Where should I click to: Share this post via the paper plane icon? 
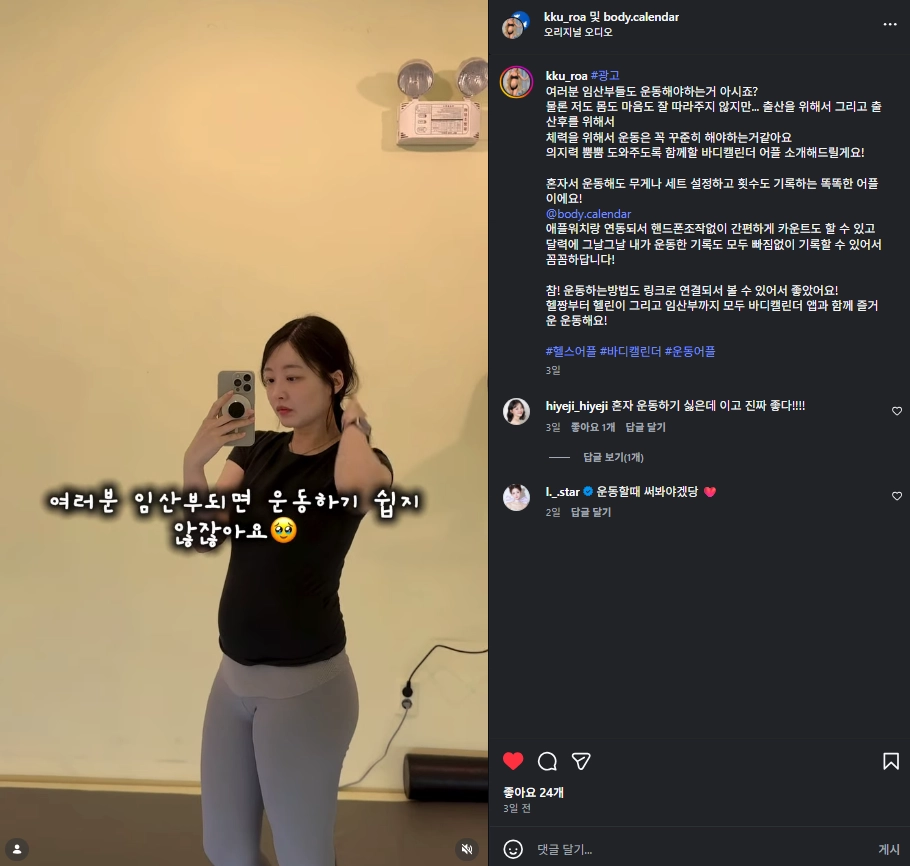[581, 761]
